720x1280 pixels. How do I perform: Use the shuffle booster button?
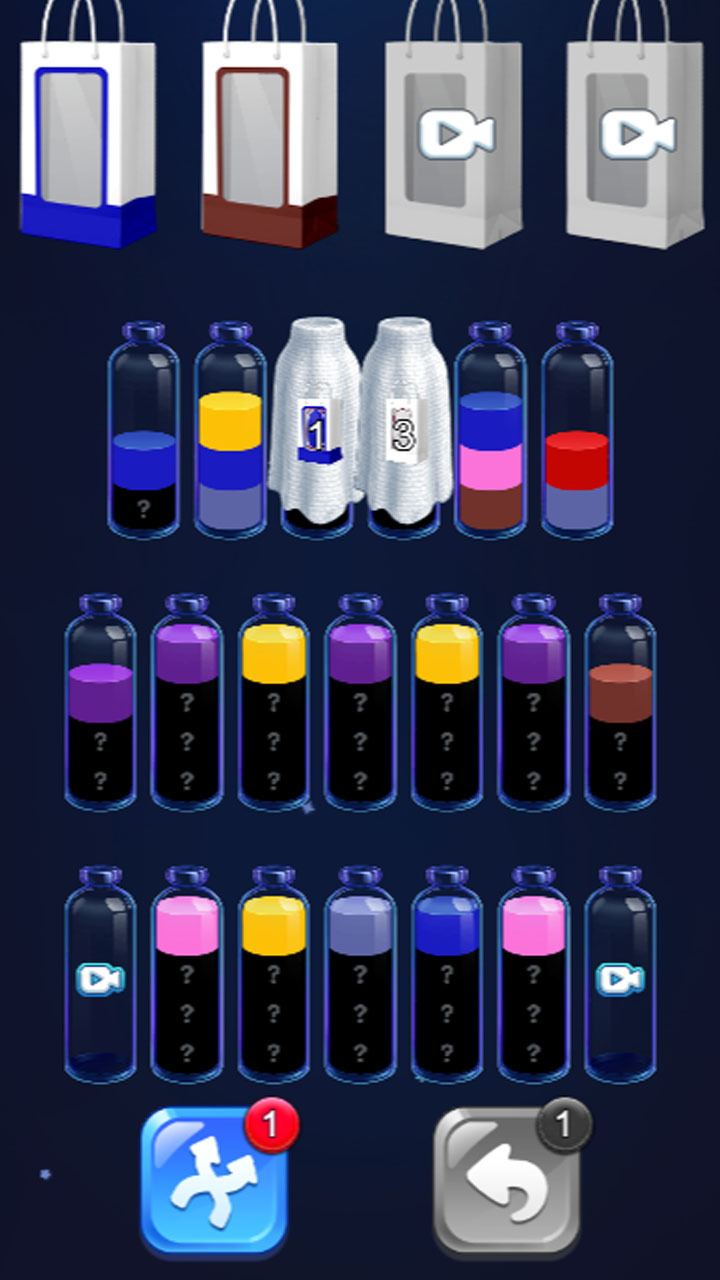[x=214, y=1182]
